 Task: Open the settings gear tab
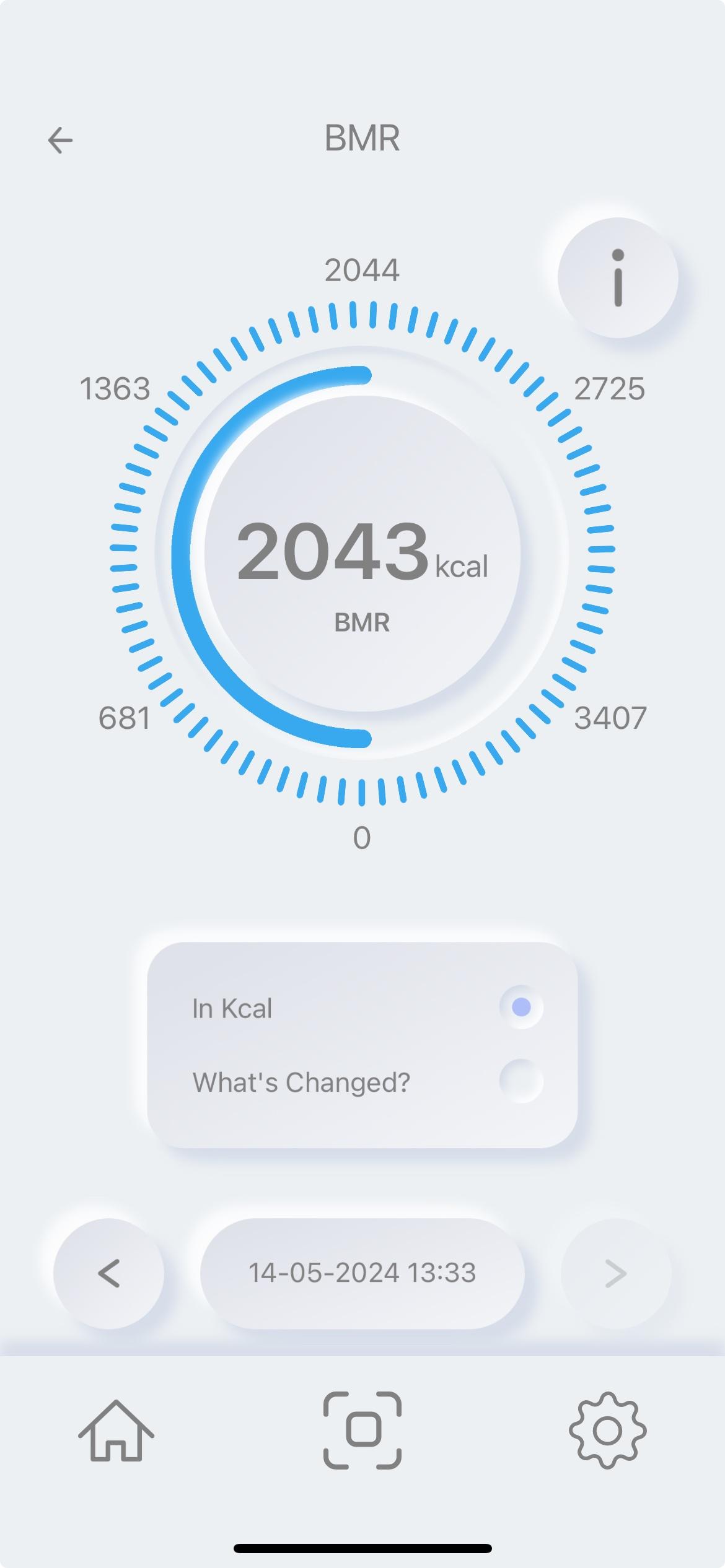pos(607,1431)
